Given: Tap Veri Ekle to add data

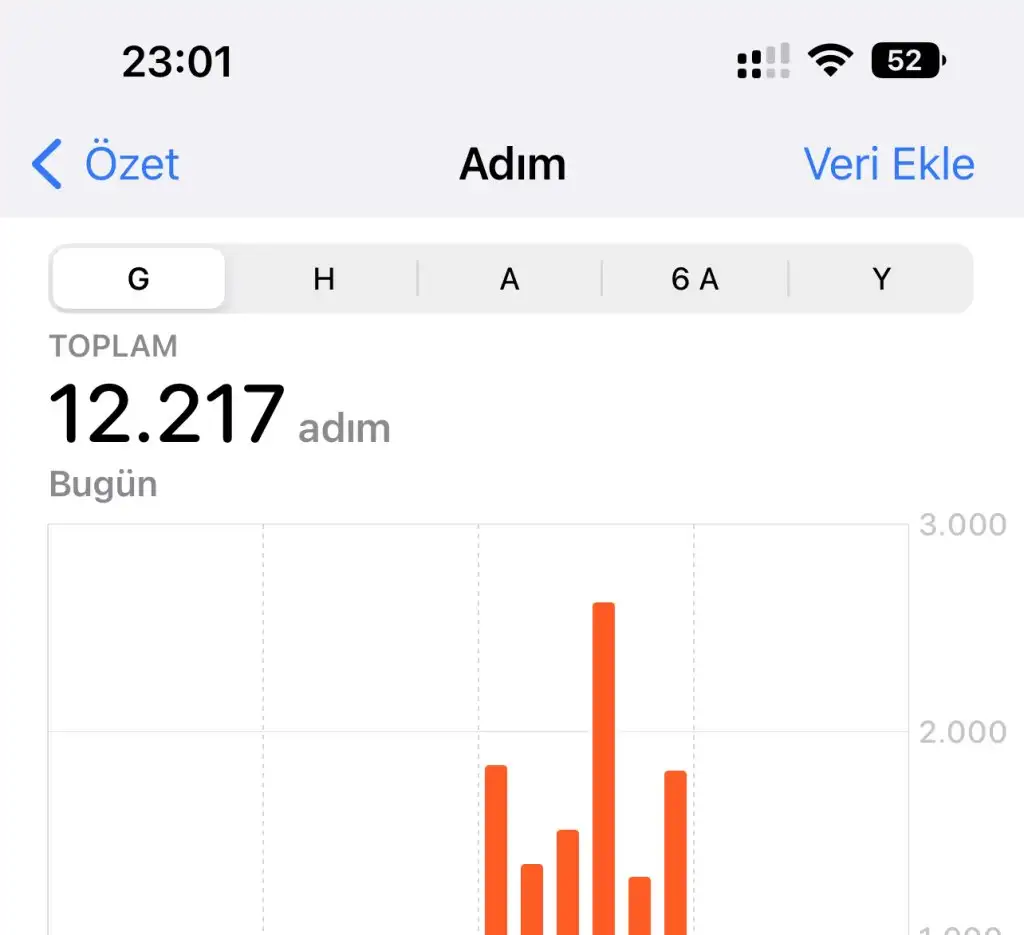Looking at the screenshot, I should click(x=888, y=165).
